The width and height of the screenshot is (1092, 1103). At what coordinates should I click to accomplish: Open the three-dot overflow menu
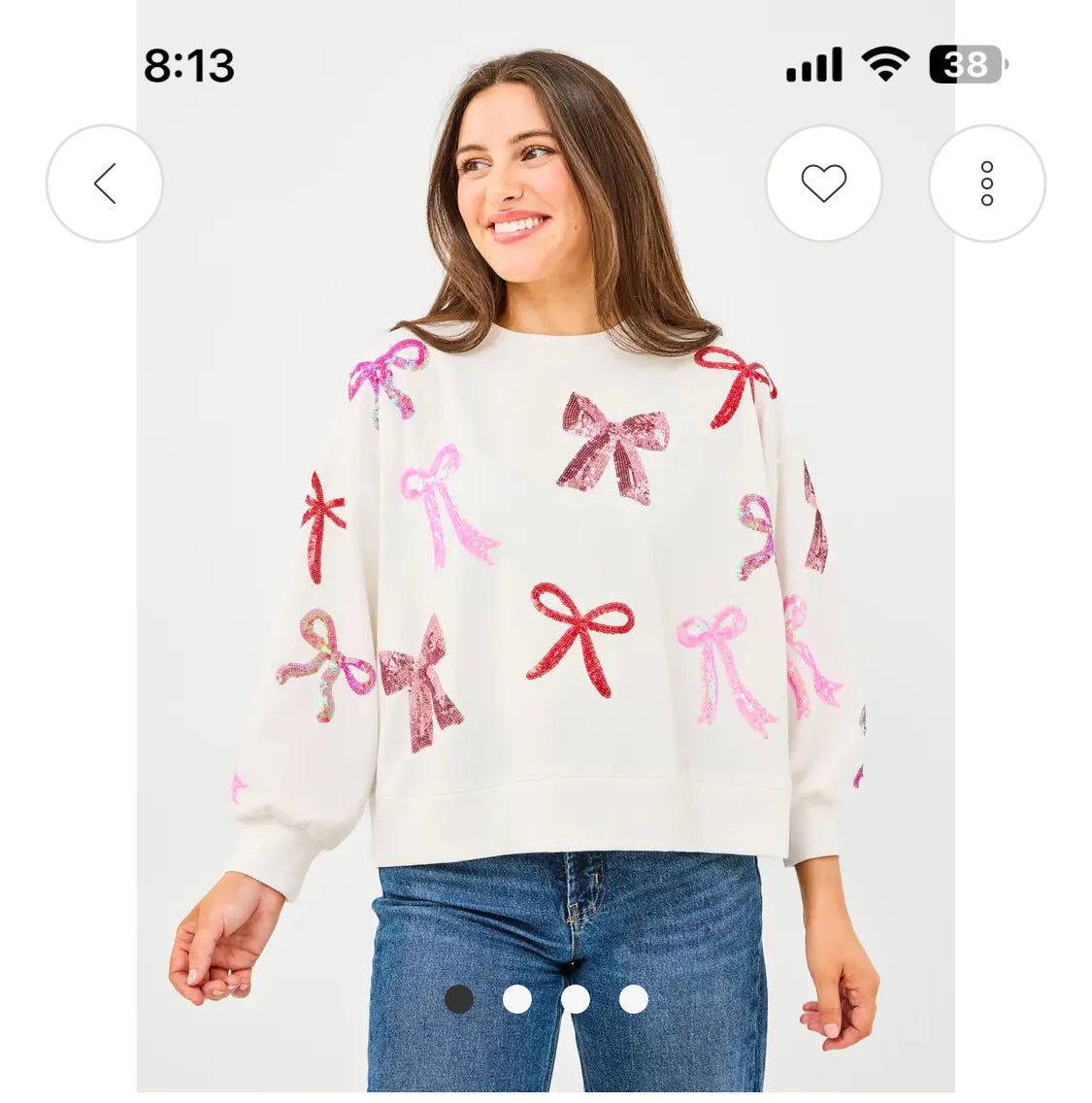(x=986, y=184)
